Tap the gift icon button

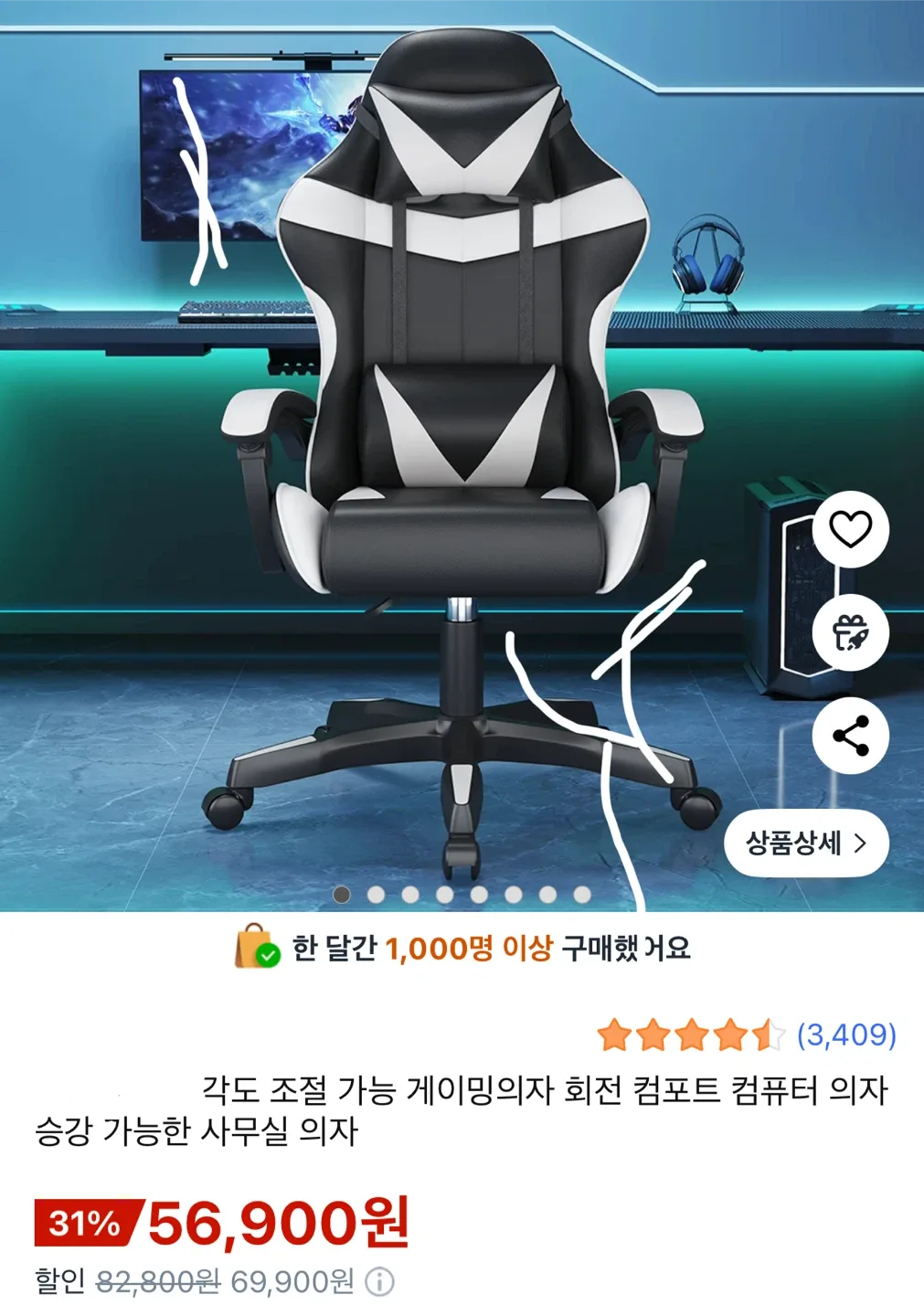850,632
